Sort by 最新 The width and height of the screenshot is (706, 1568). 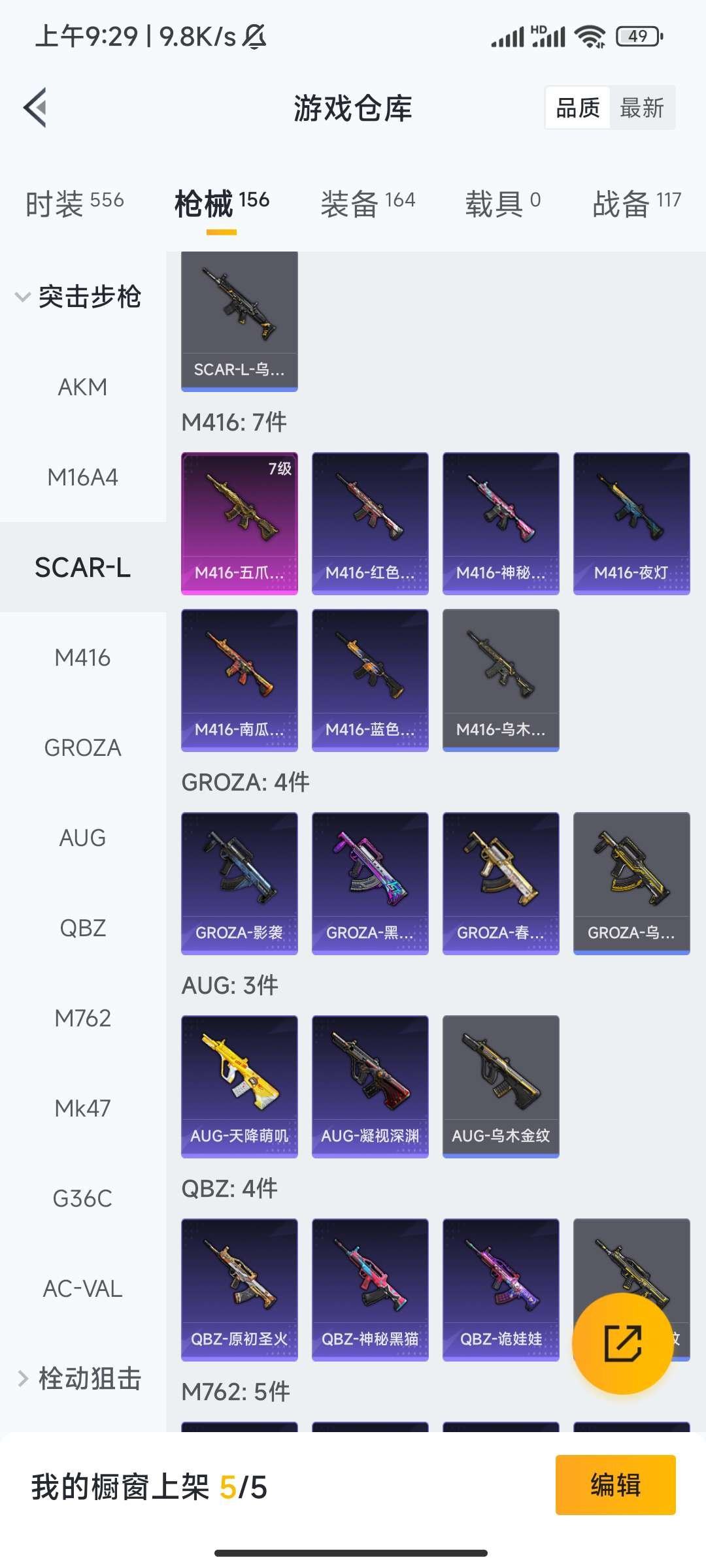642,108
